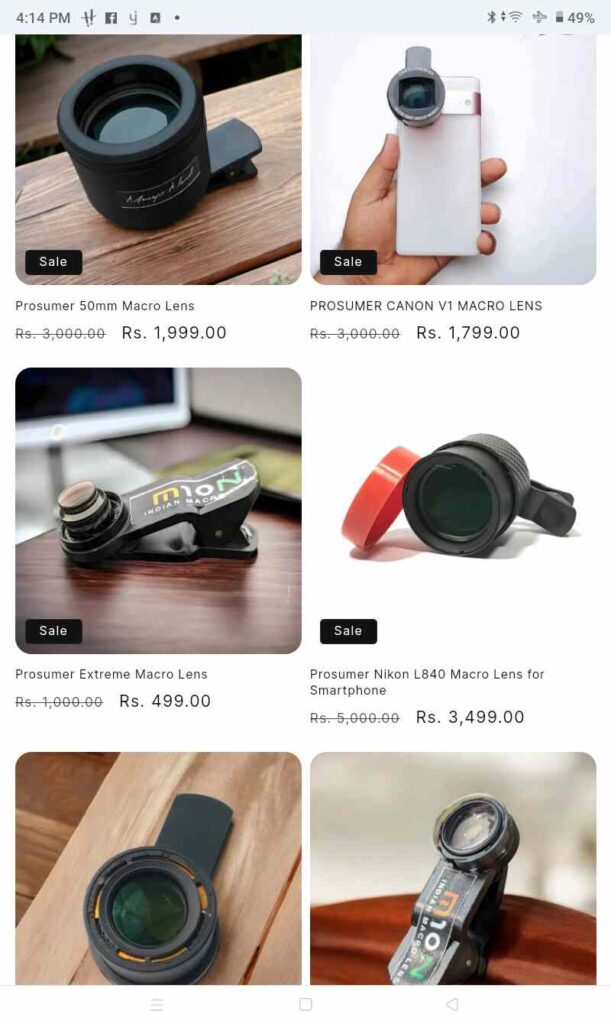Open the clear-lens clip product on red table
This screenshot has height=1024, width=611.
pos(453,868)
